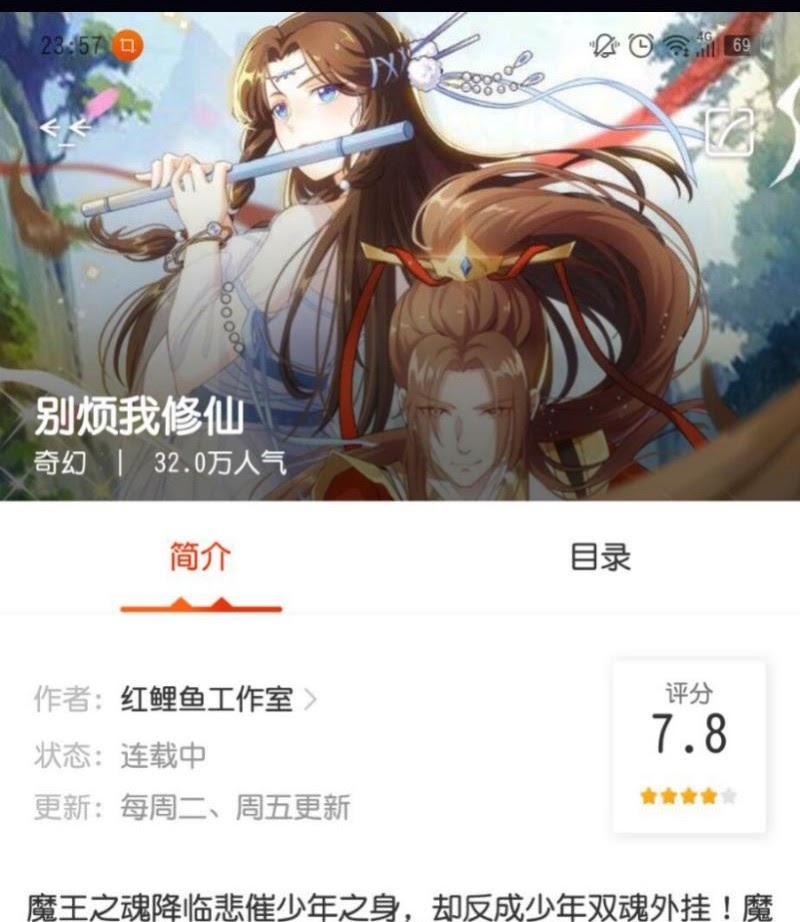Switch to the 目录 tab
The height and width of the screenshot is (922, 800).
pos(600,558)
